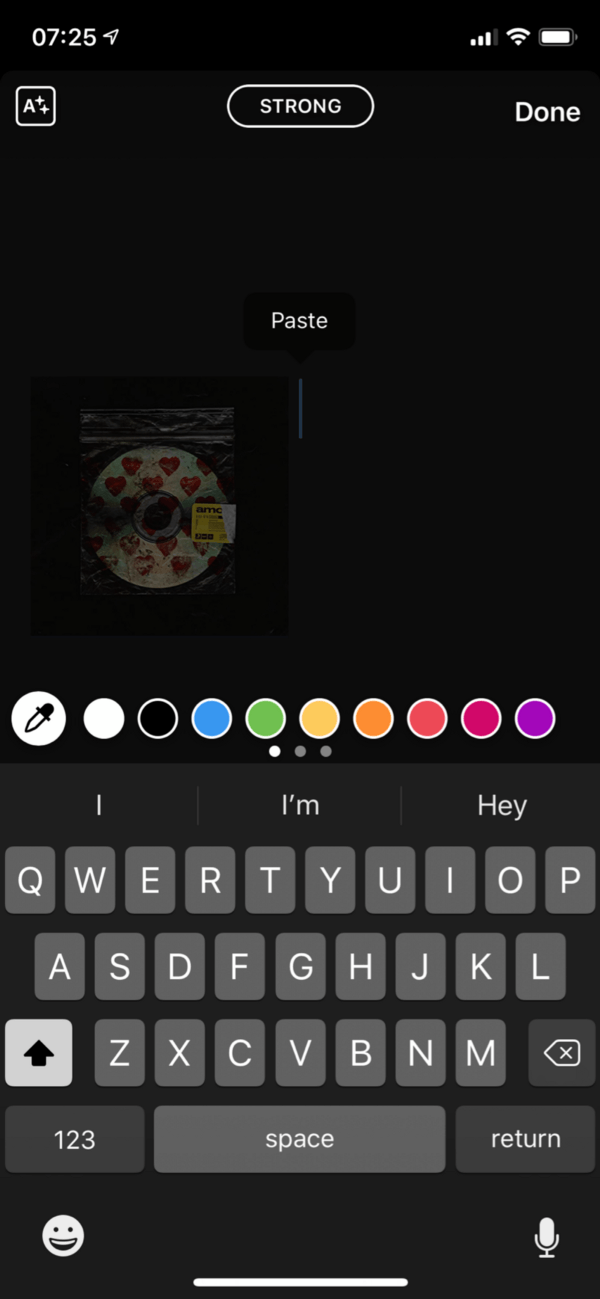The width and height of the screenshot is (600, 1299).
Task: Apply the purple color swatch
Action: point(535,718)
